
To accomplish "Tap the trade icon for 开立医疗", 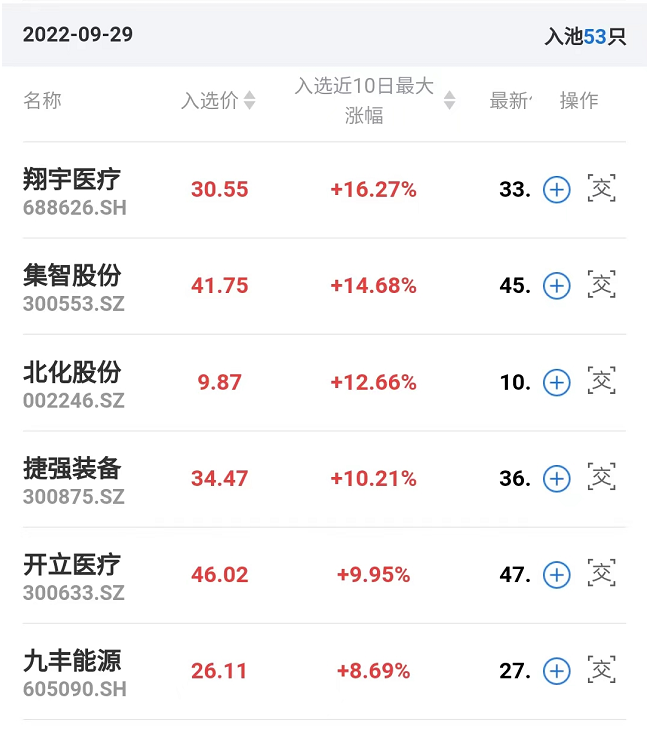I will (601, 573).
